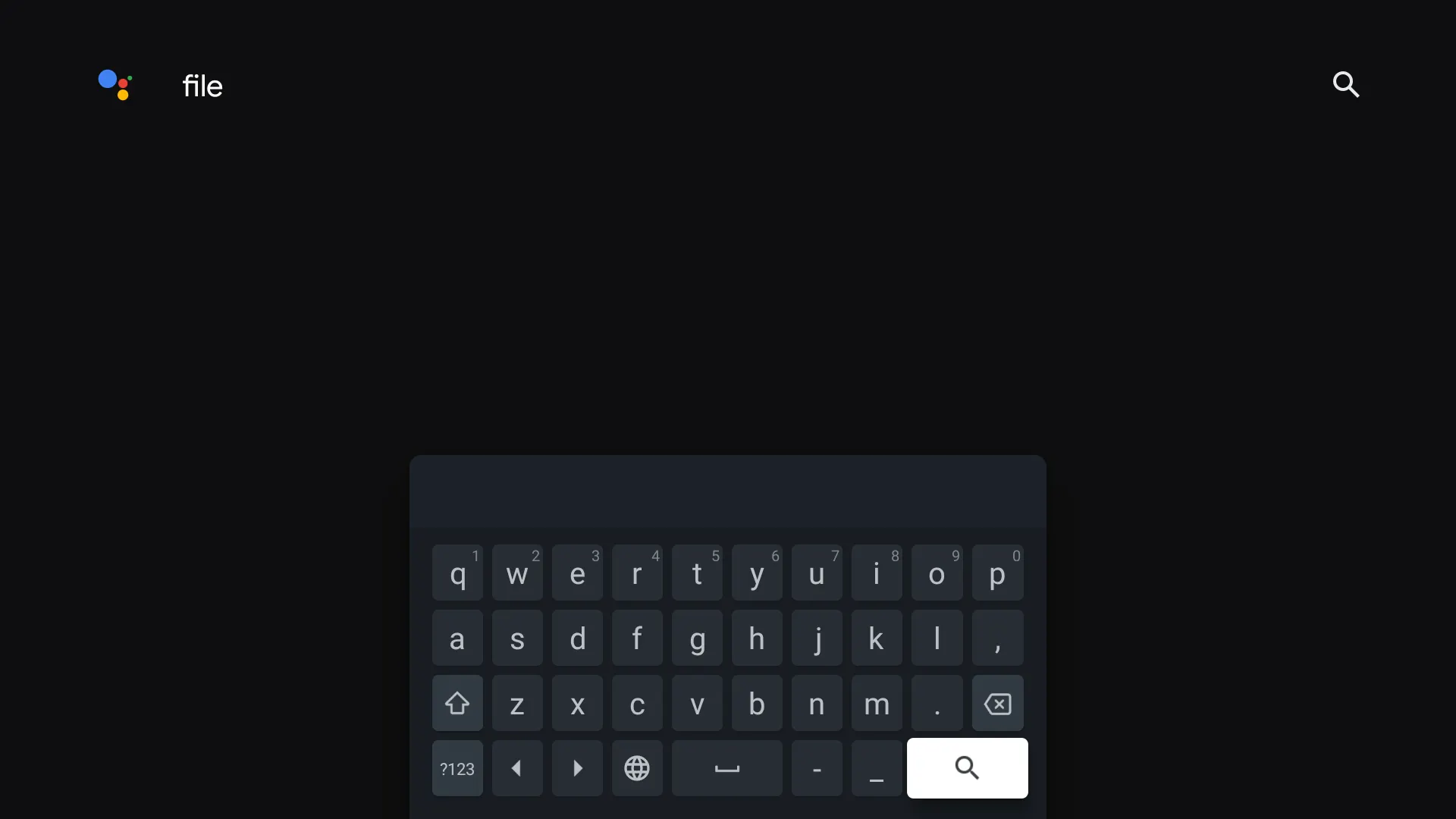The image size is (1456, 819).
Task: Type the letter q on the keyboard
Action: point(457,573)
